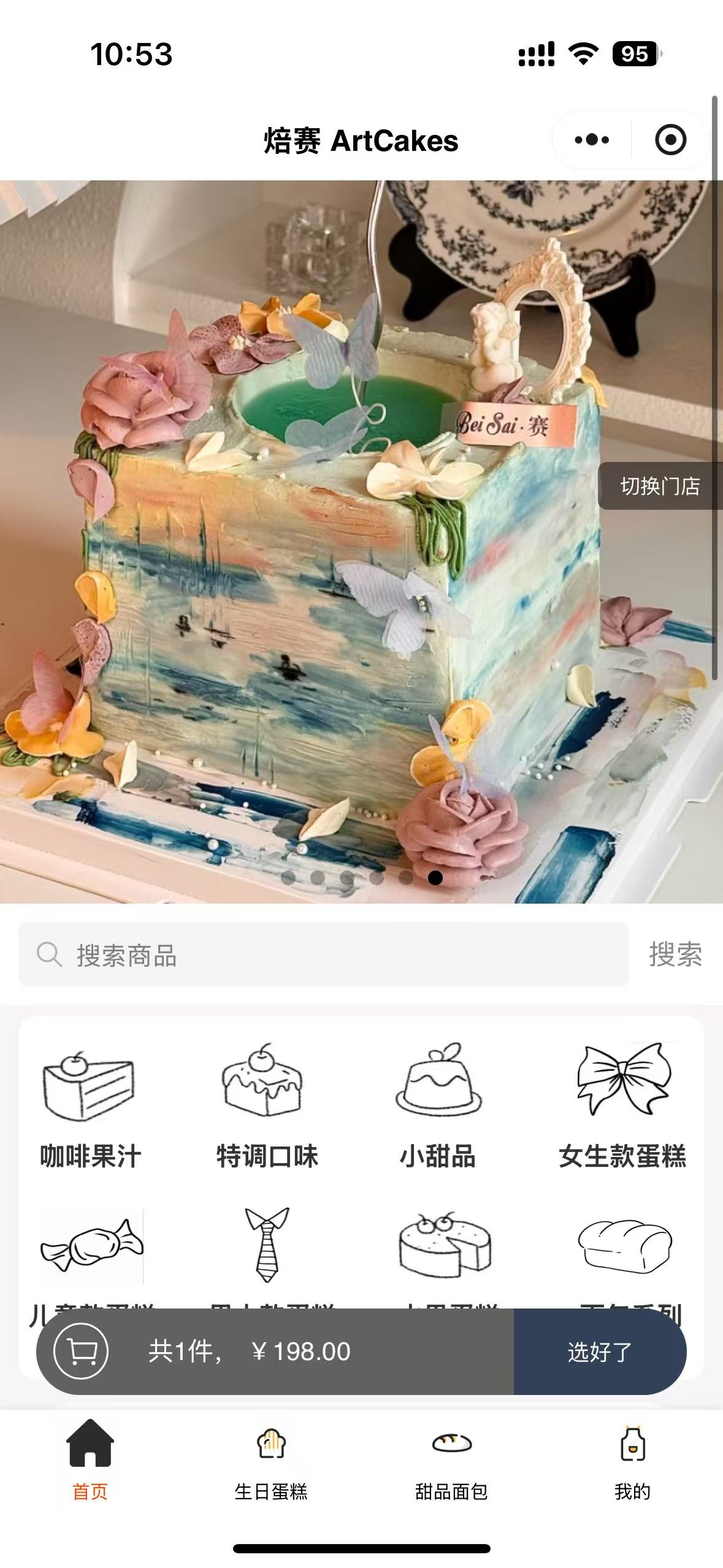View the shopping cart icon

(81, 1351)
